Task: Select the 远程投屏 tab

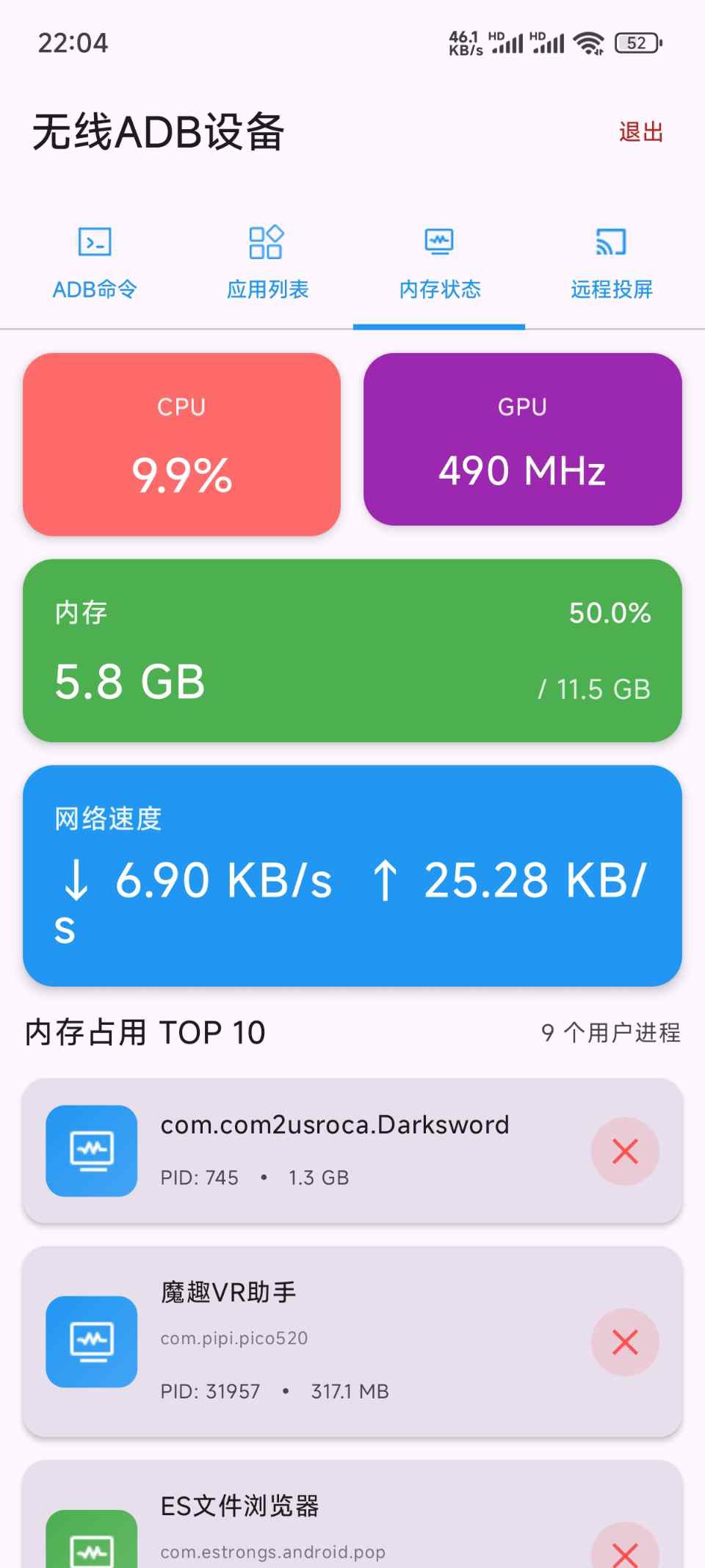Action: point(610,264)
